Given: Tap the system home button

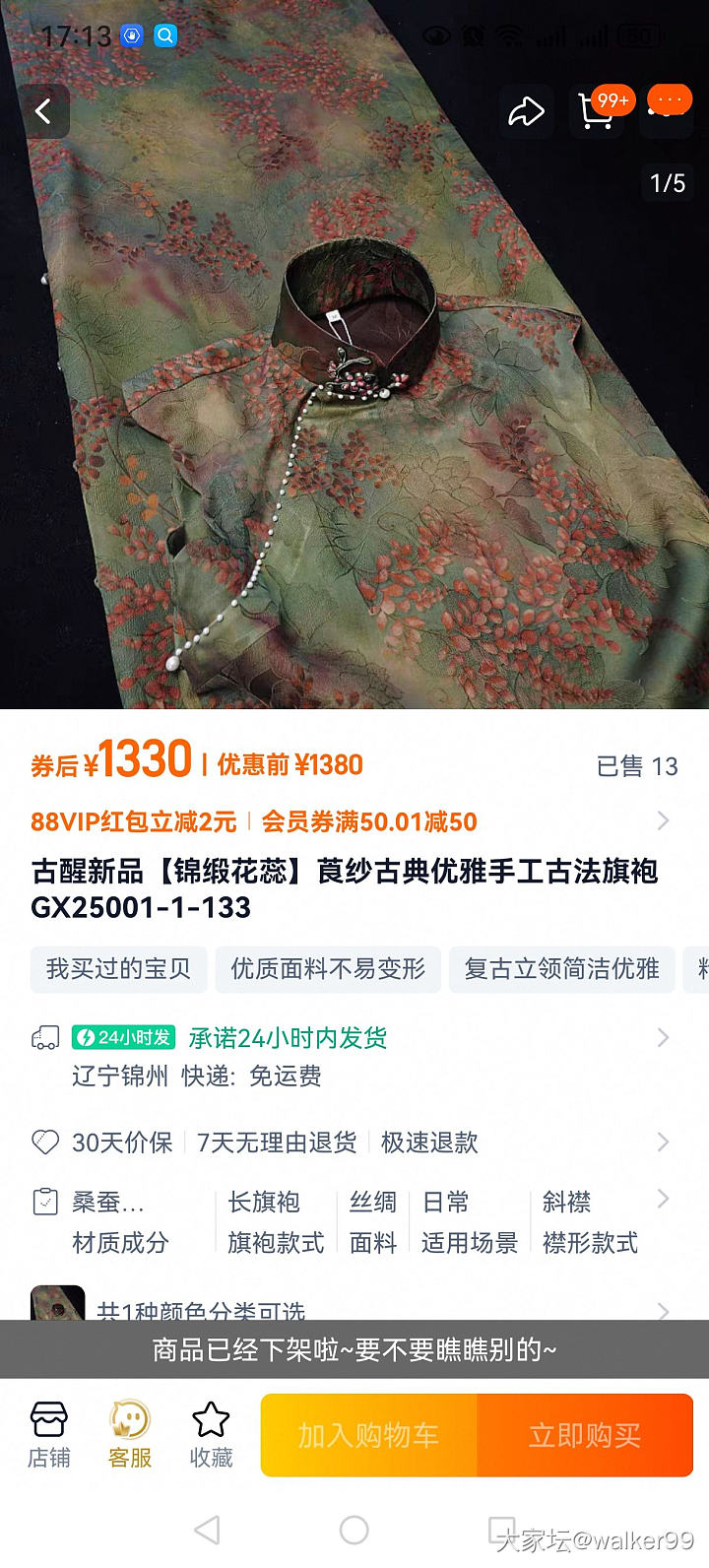Looking at the screenshot, I should pos(354,1530).
